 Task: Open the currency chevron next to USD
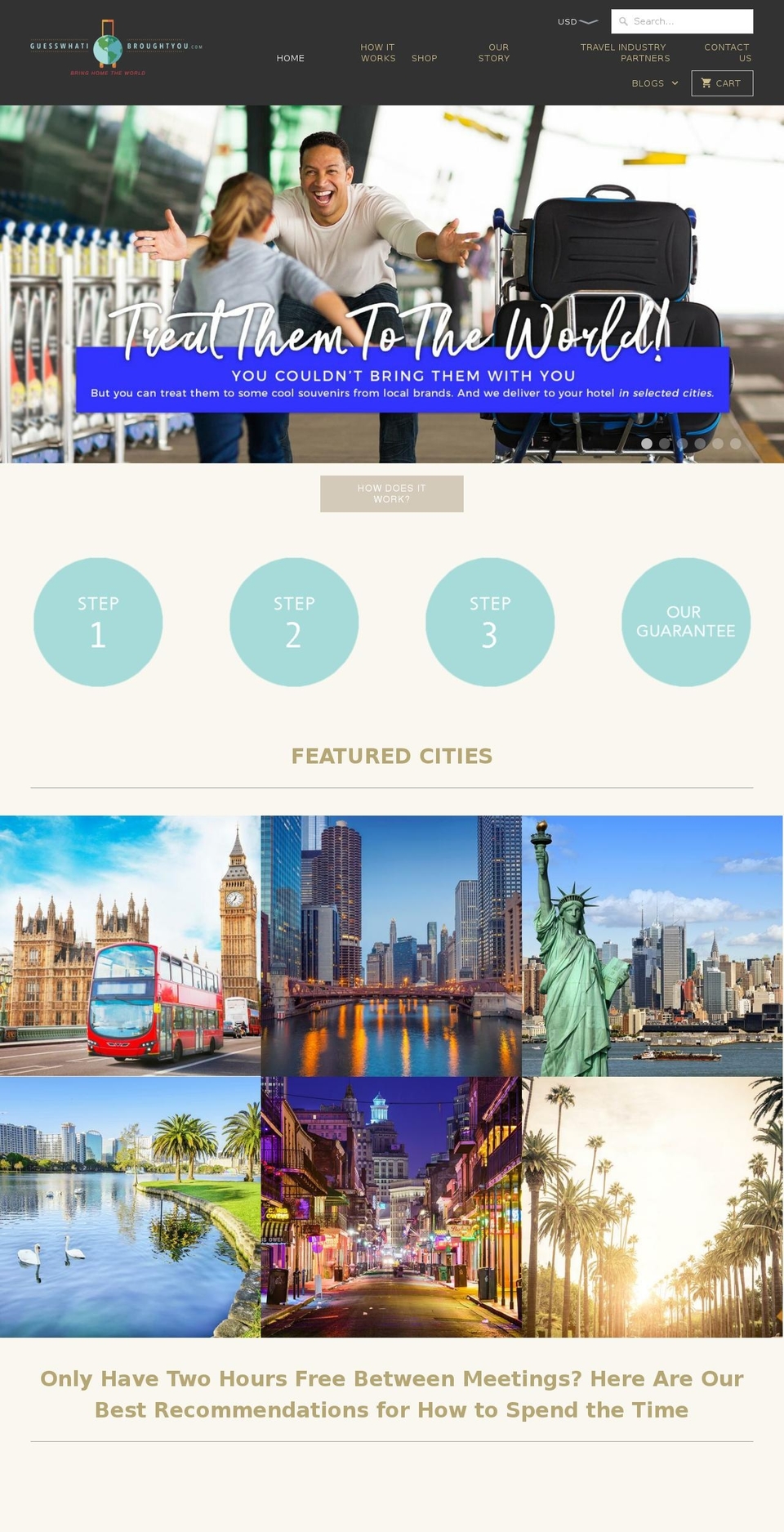pos(588,21)
